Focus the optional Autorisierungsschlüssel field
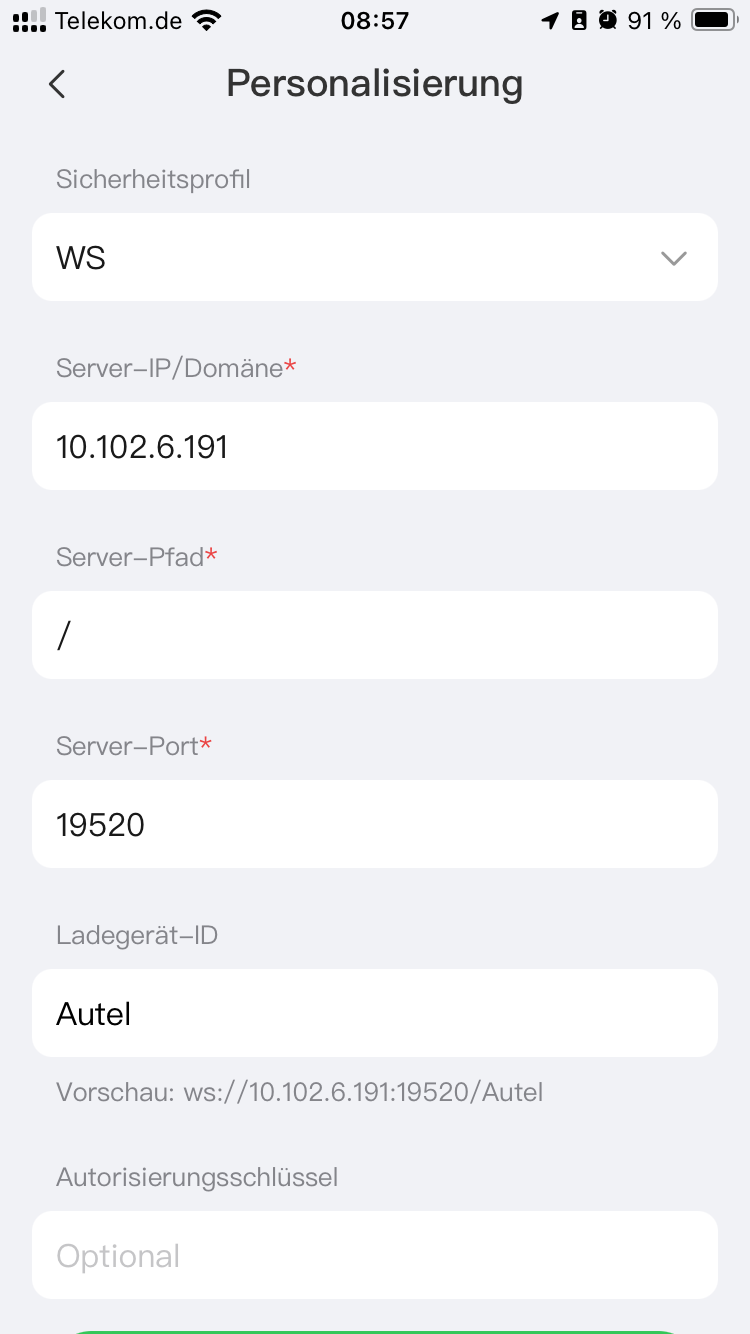Screen dimensions: 750x1334 pos(375,1255)
